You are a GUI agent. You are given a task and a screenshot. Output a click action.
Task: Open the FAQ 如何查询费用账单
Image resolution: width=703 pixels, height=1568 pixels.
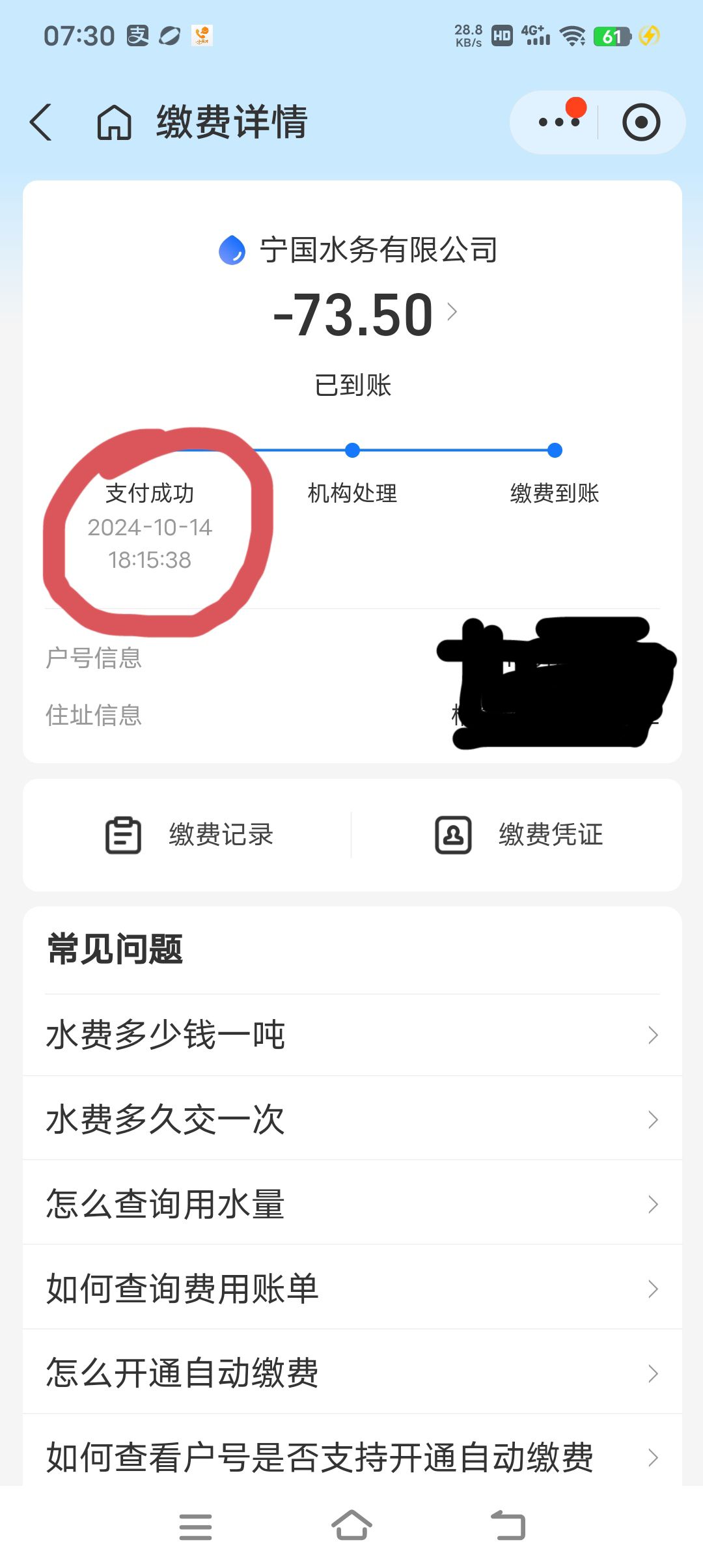pos(352,1289)
